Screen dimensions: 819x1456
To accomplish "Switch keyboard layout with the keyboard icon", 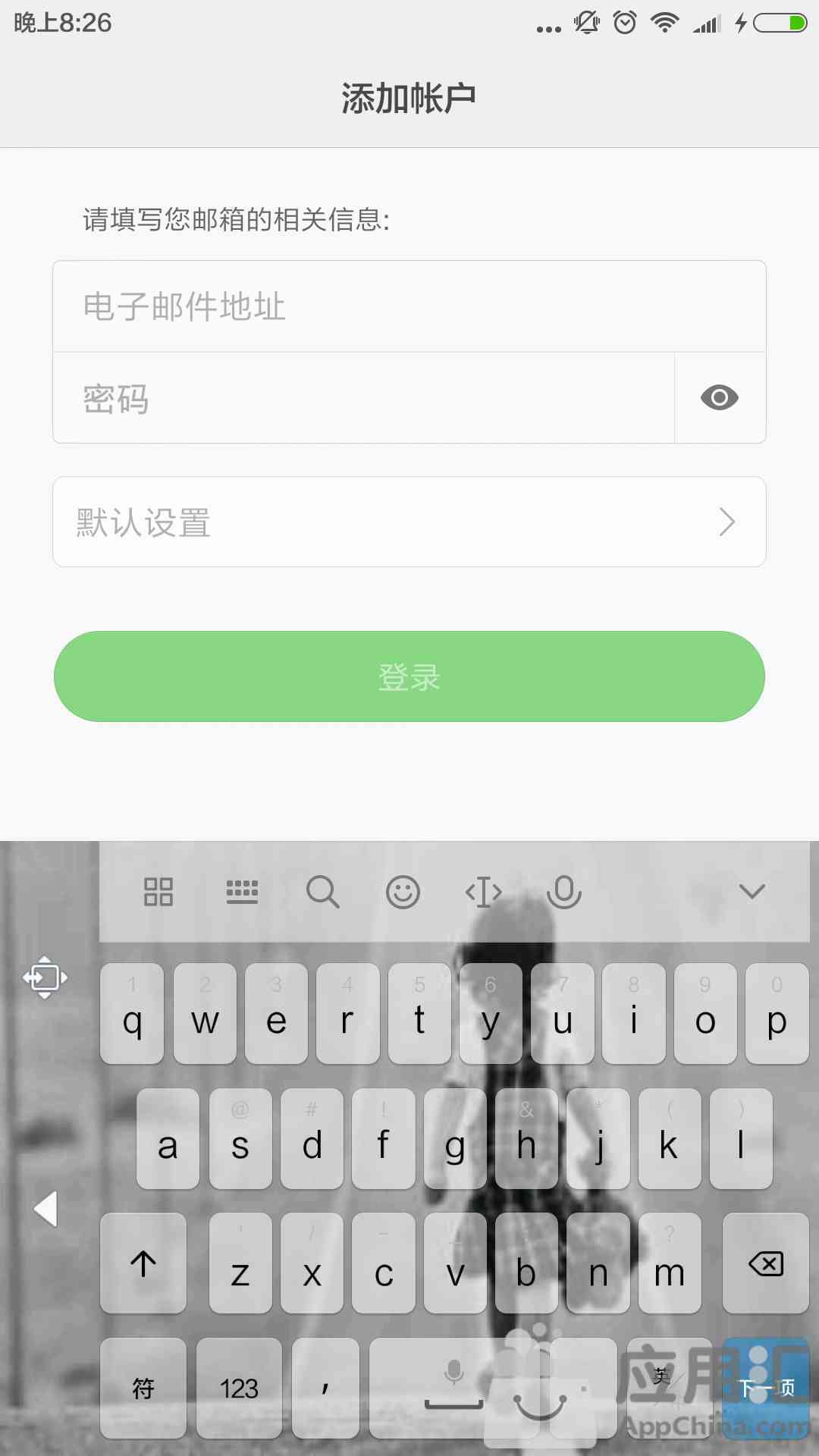I will click(x=242, y=892).
